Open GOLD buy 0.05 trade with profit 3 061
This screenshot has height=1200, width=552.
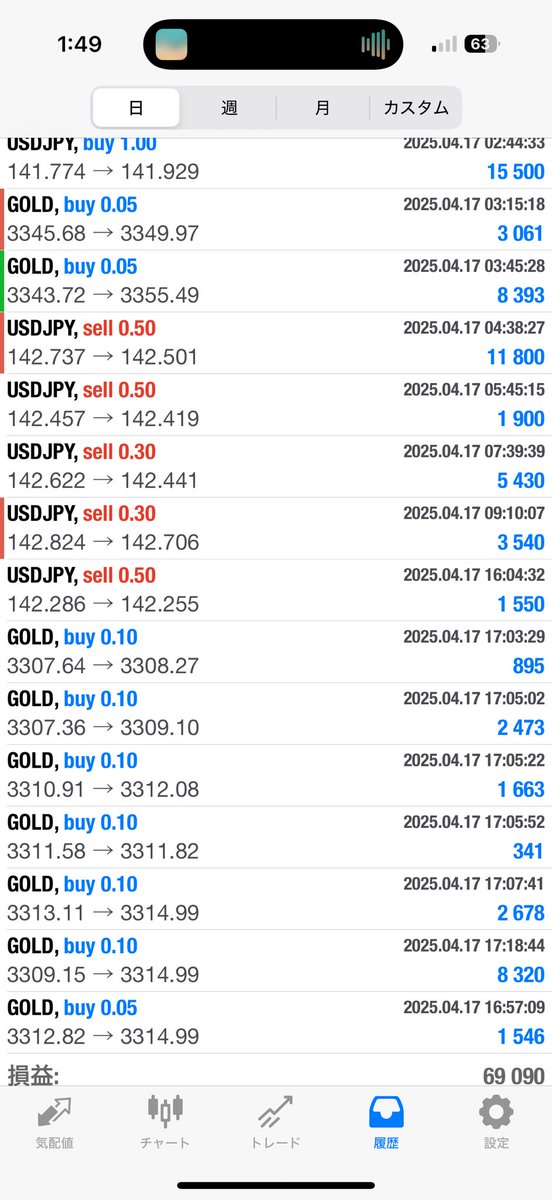276,219
